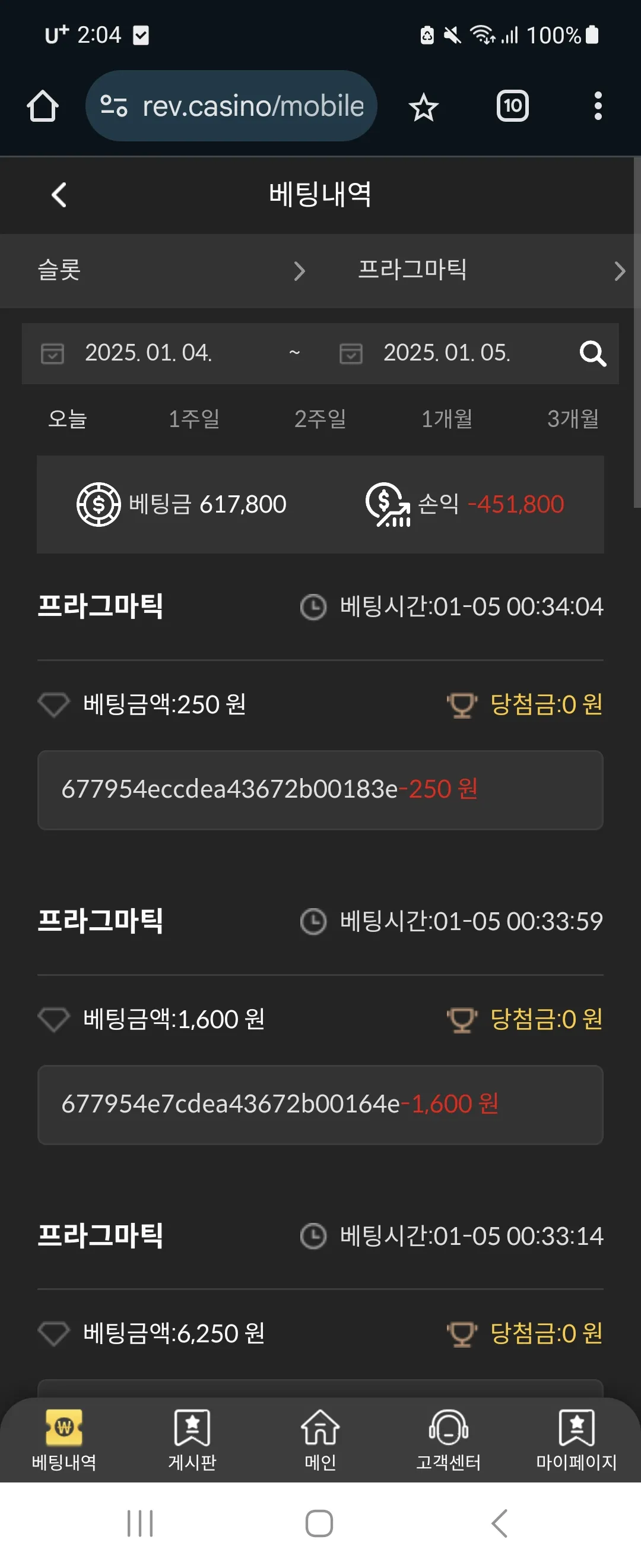
Task: Go back from the 베팅내역 page
Action: (59, 195)
